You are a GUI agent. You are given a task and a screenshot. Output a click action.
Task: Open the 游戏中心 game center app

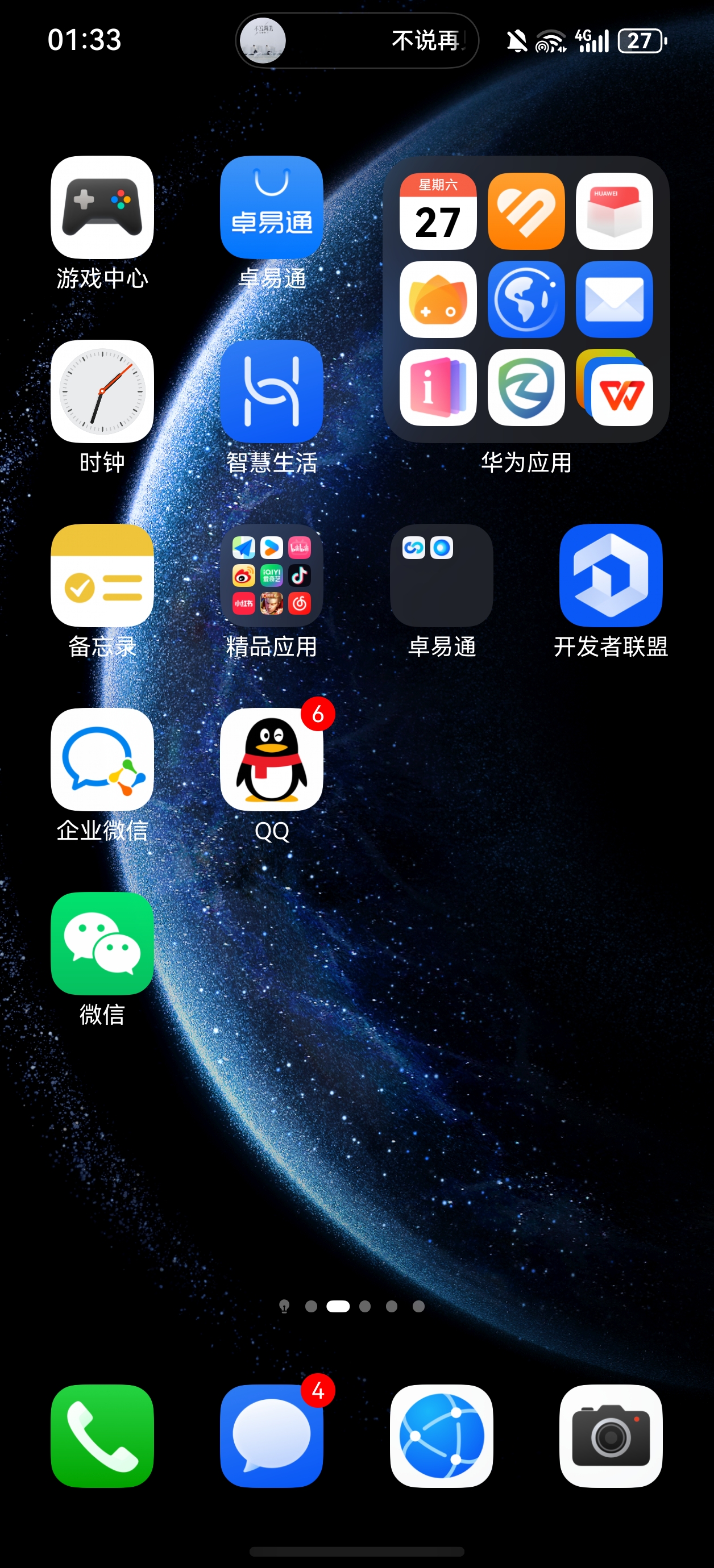tap(102, 207)
